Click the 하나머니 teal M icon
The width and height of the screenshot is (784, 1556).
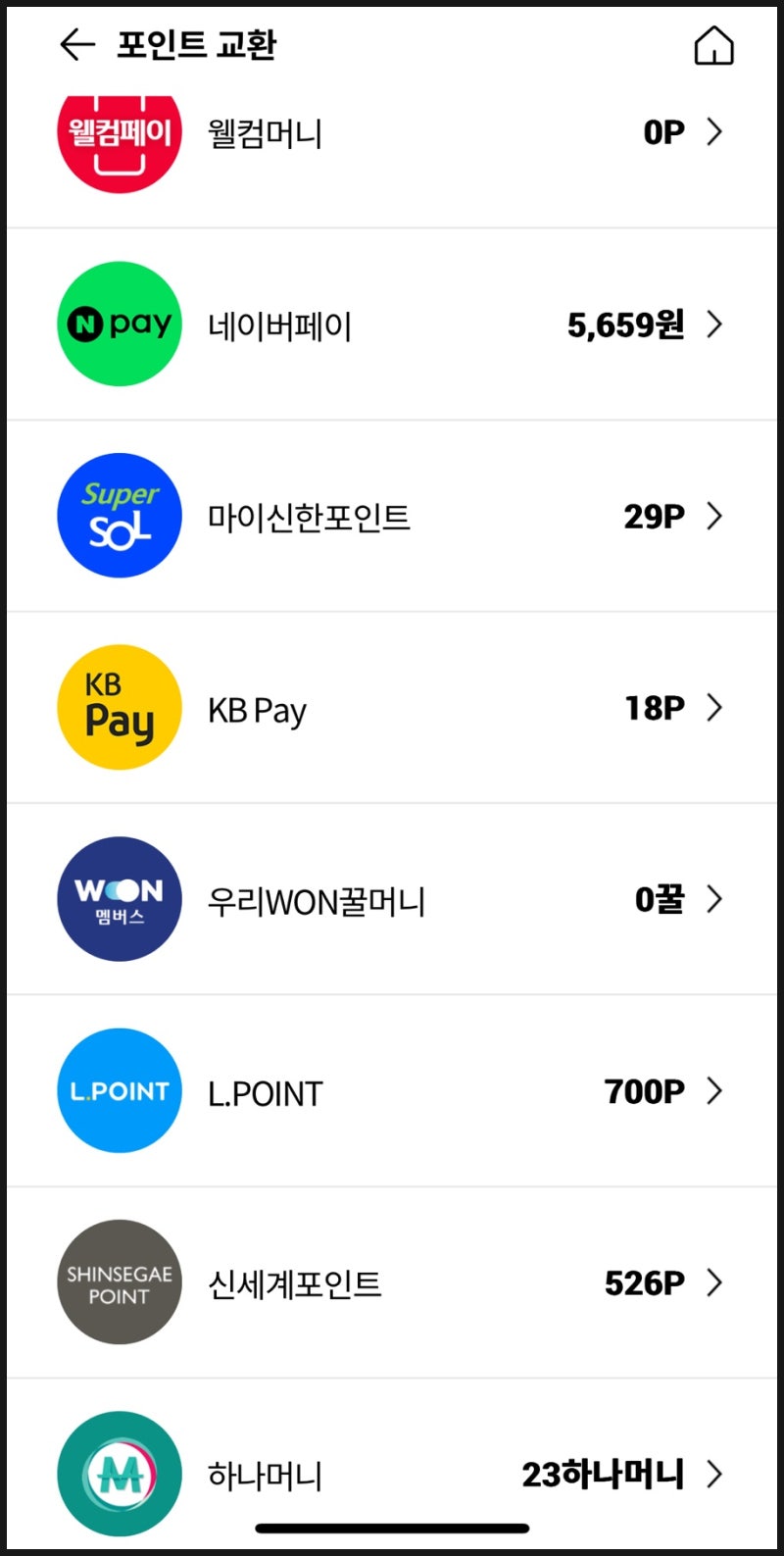coord(119,1474)
